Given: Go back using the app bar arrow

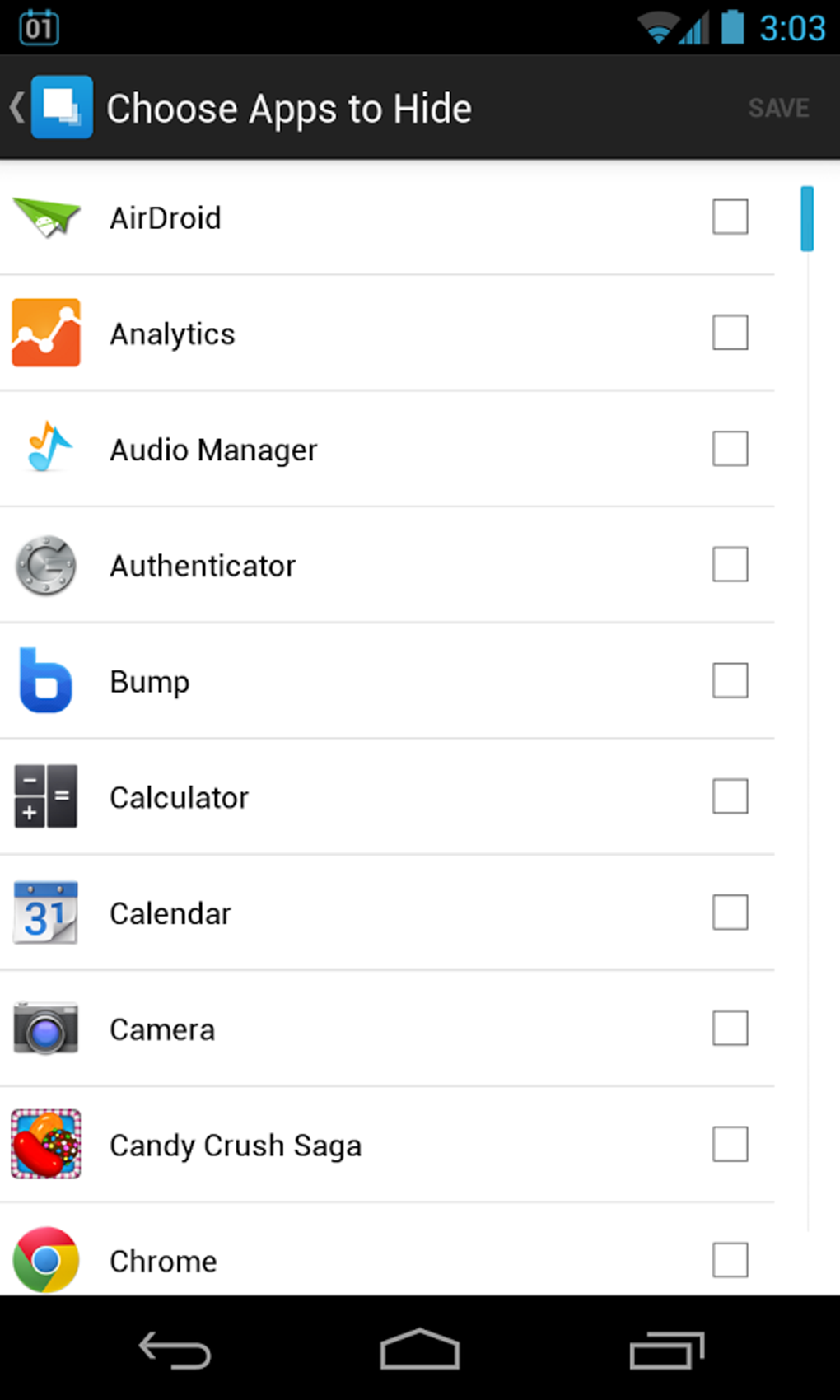Looking at the screenshot, I should pos(18,108).
